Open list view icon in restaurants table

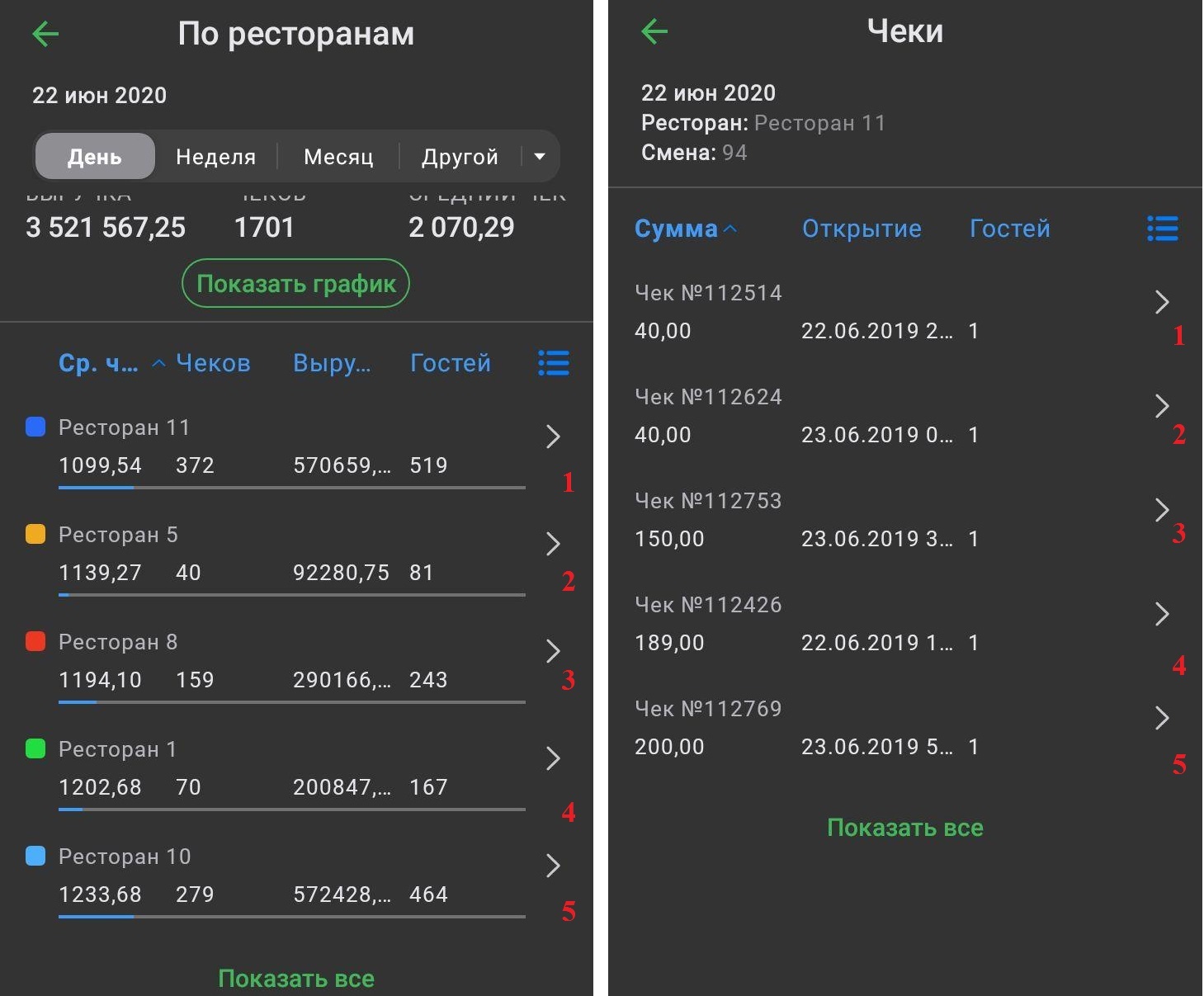pos(553,363)
